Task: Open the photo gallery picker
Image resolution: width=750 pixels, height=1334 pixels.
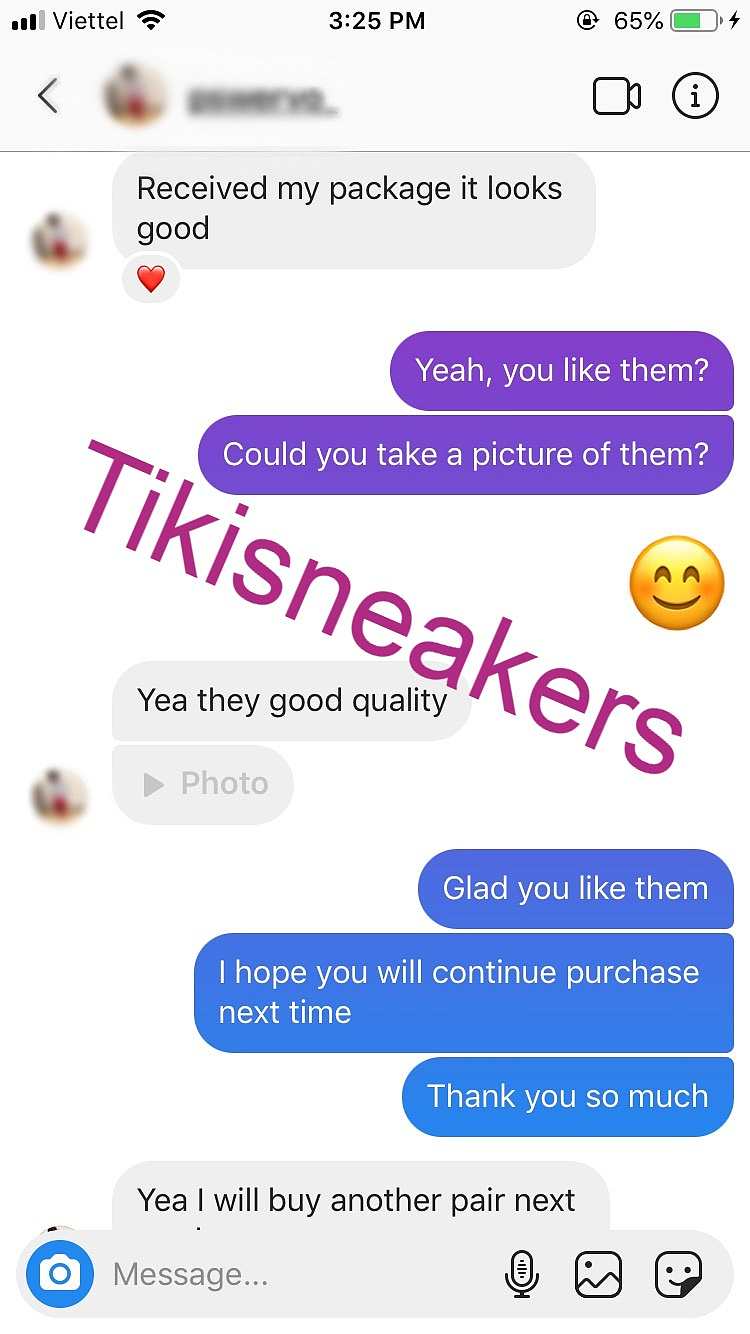Action: pyautogui.click(x=598, y=1275)
